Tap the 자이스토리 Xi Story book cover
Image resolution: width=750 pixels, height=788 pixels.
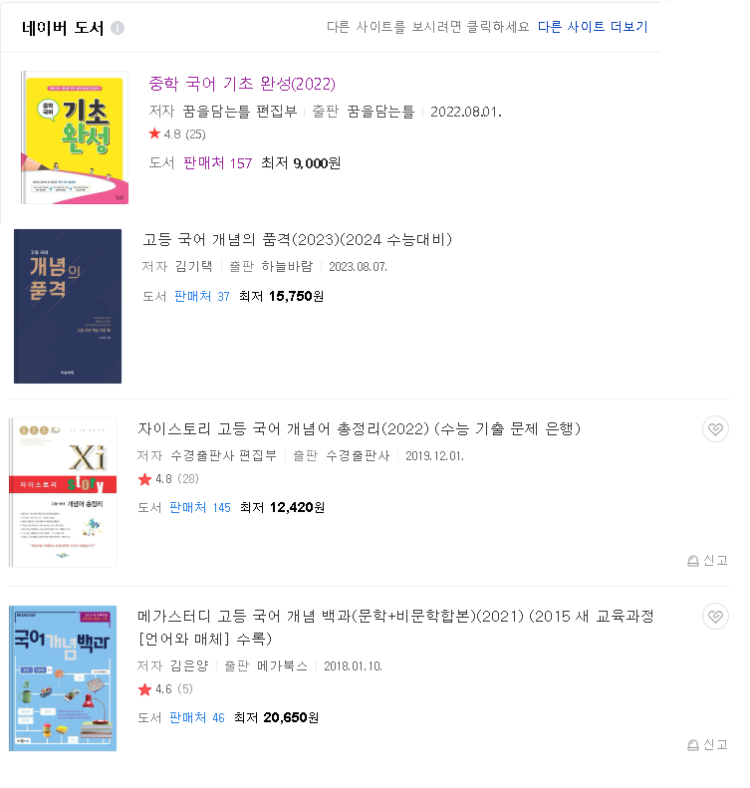62,491
